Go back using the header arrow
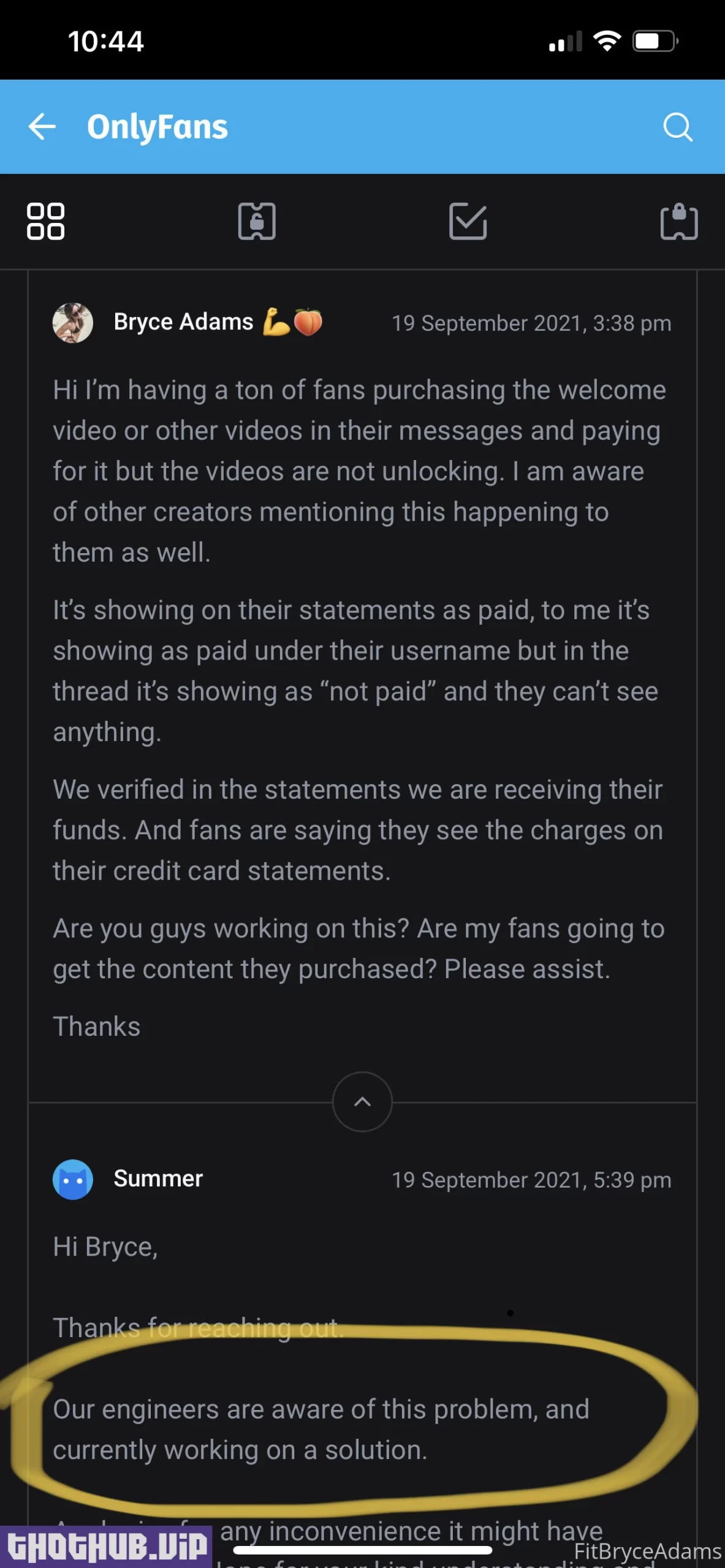Viewport: 725px width, 1568px height. [42, 127]
